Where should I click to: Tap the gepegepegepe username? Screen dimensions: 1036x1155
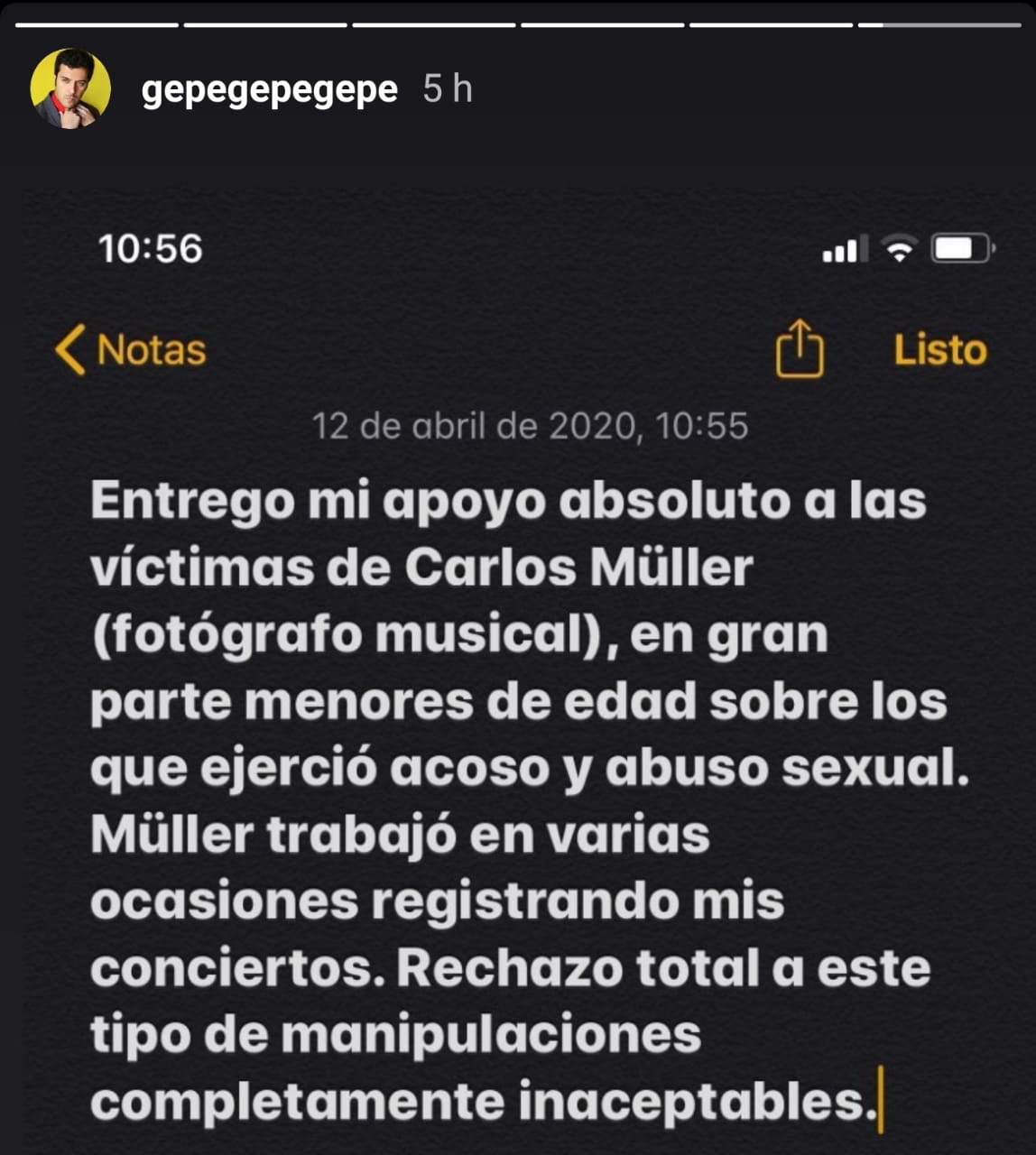[269, 89]
